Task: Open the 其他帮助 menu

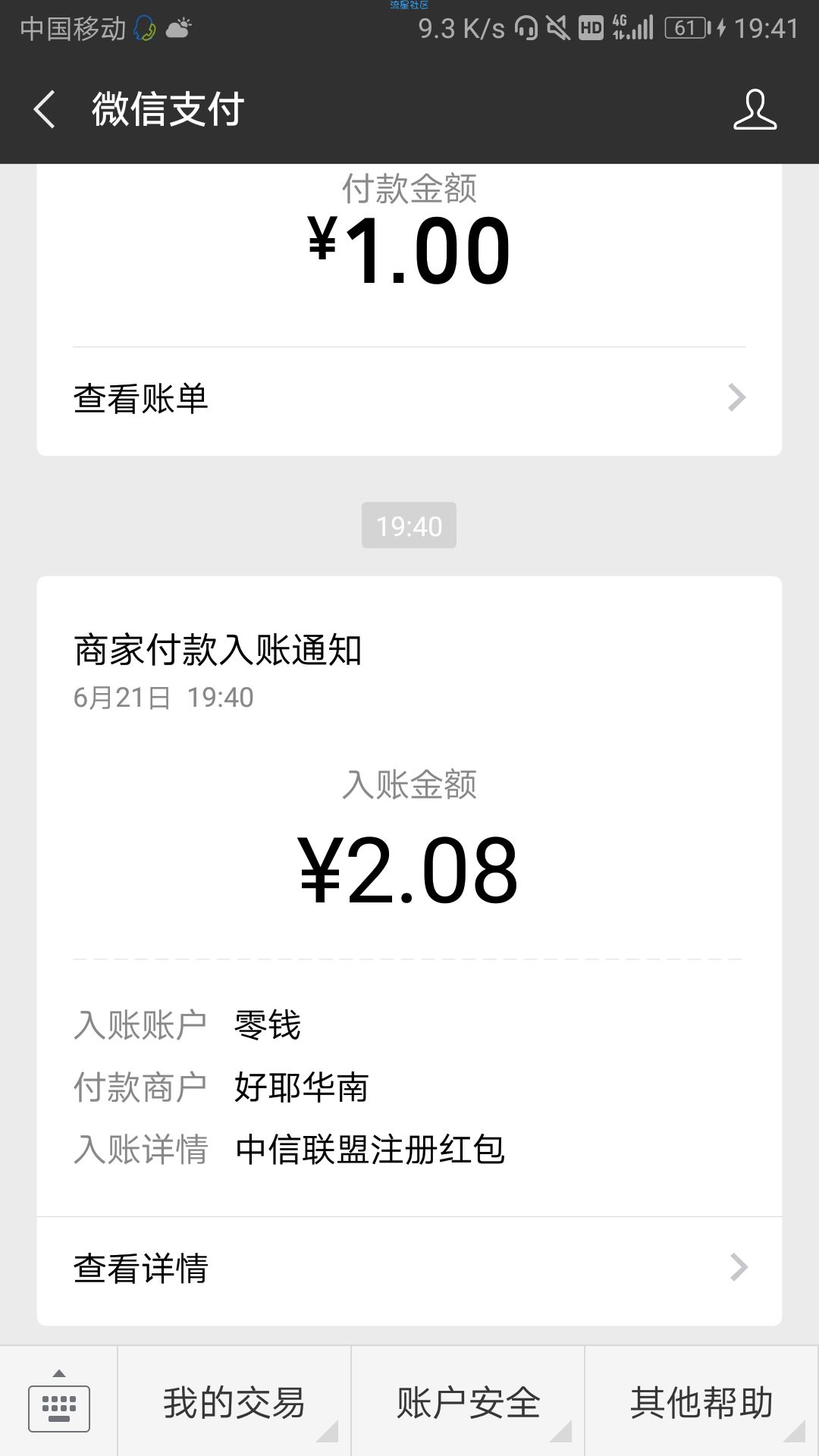Action: click(702, 1401)
